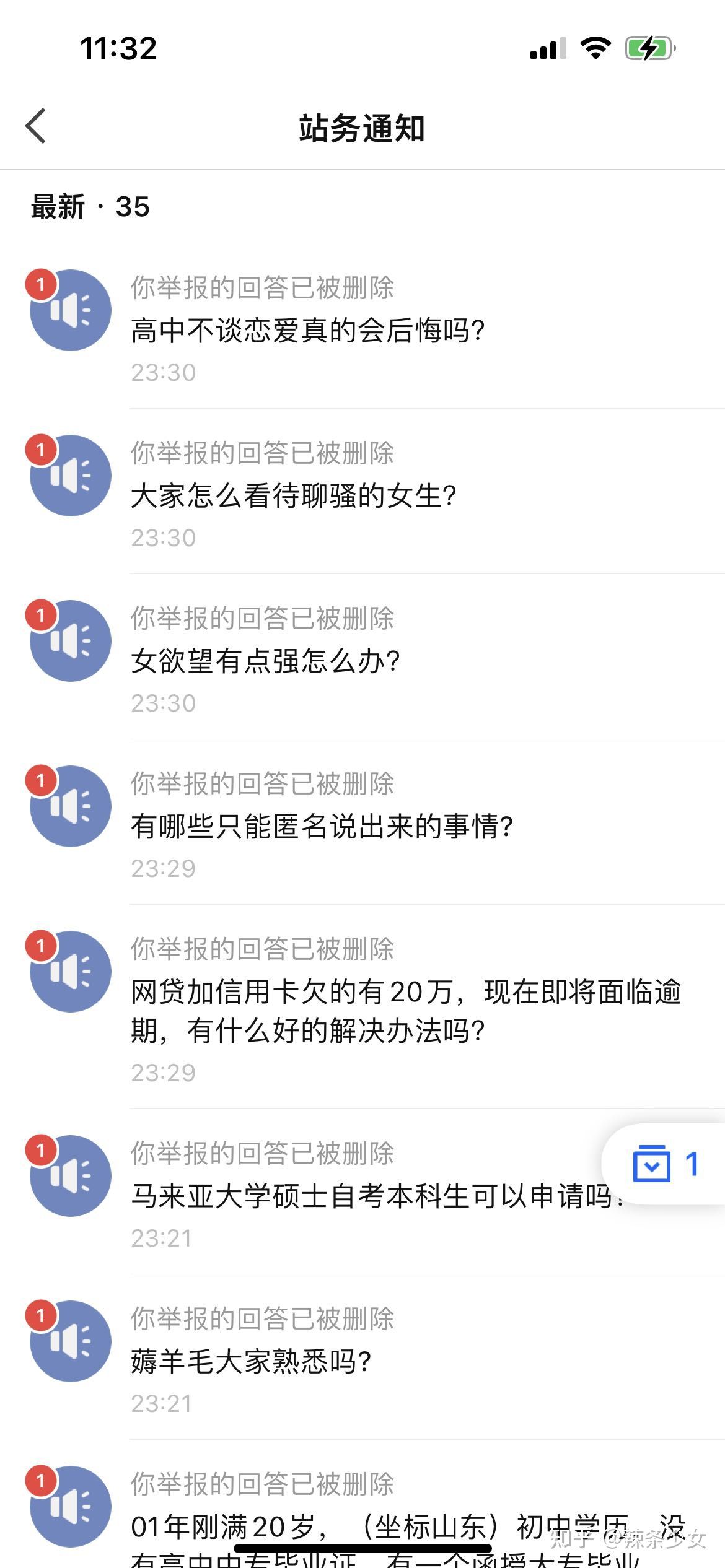Tap the battery charging indicator in status bar
This screenshot has height=1568, width=725.
point(649,46)
